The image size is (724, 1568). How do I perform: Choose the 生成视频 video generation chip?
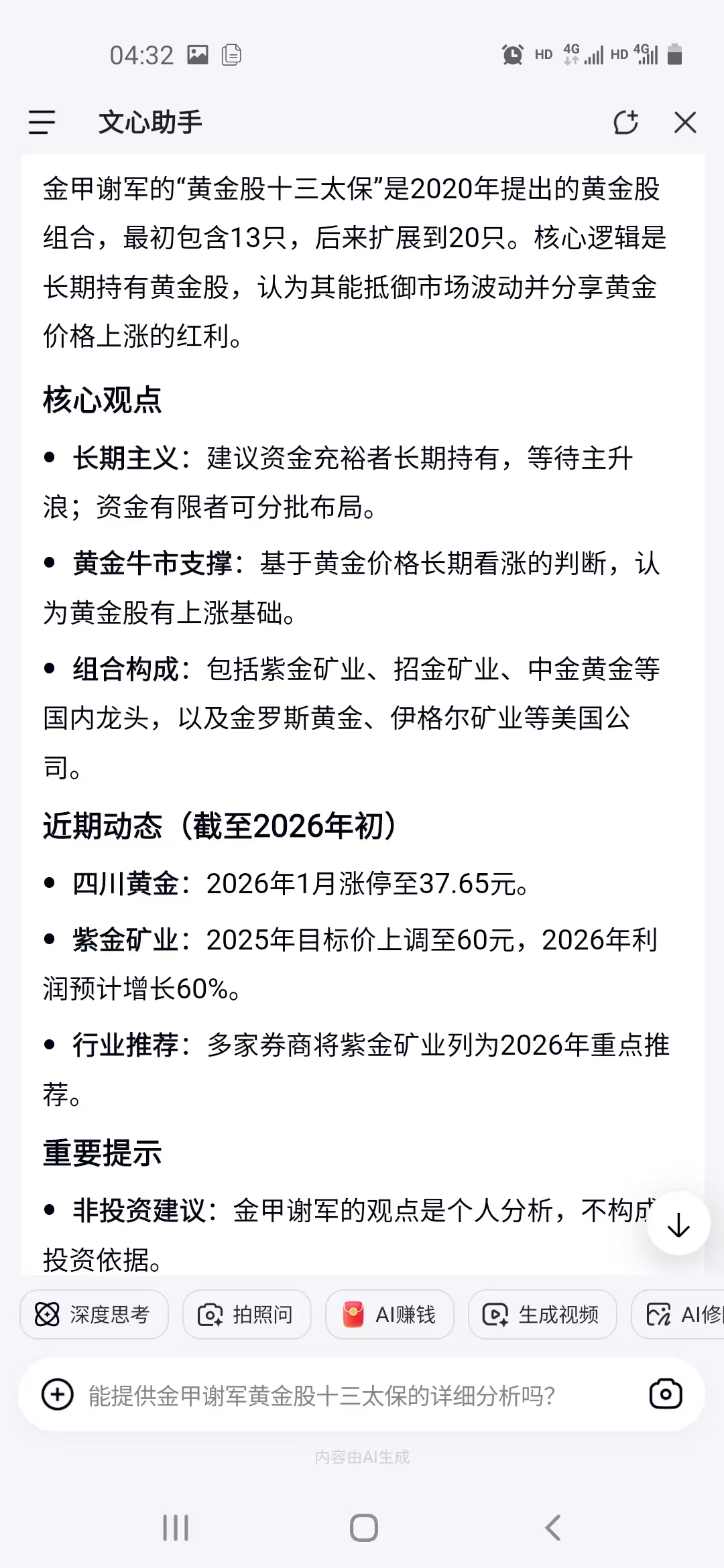[542, 1315]
